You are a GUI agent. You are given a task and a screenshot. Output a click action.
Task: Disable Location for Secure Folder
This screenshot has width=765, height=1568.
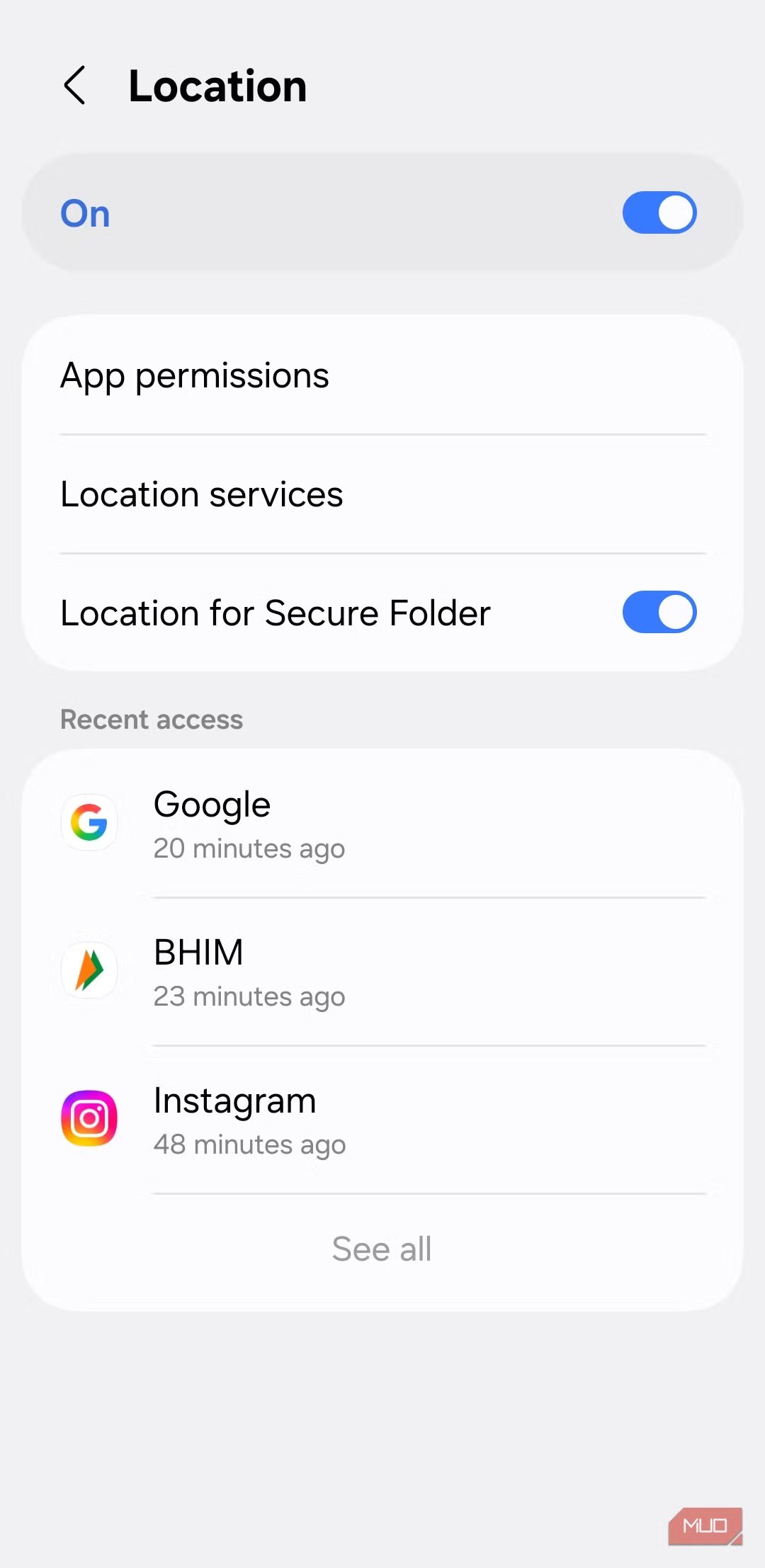point(659,612)
